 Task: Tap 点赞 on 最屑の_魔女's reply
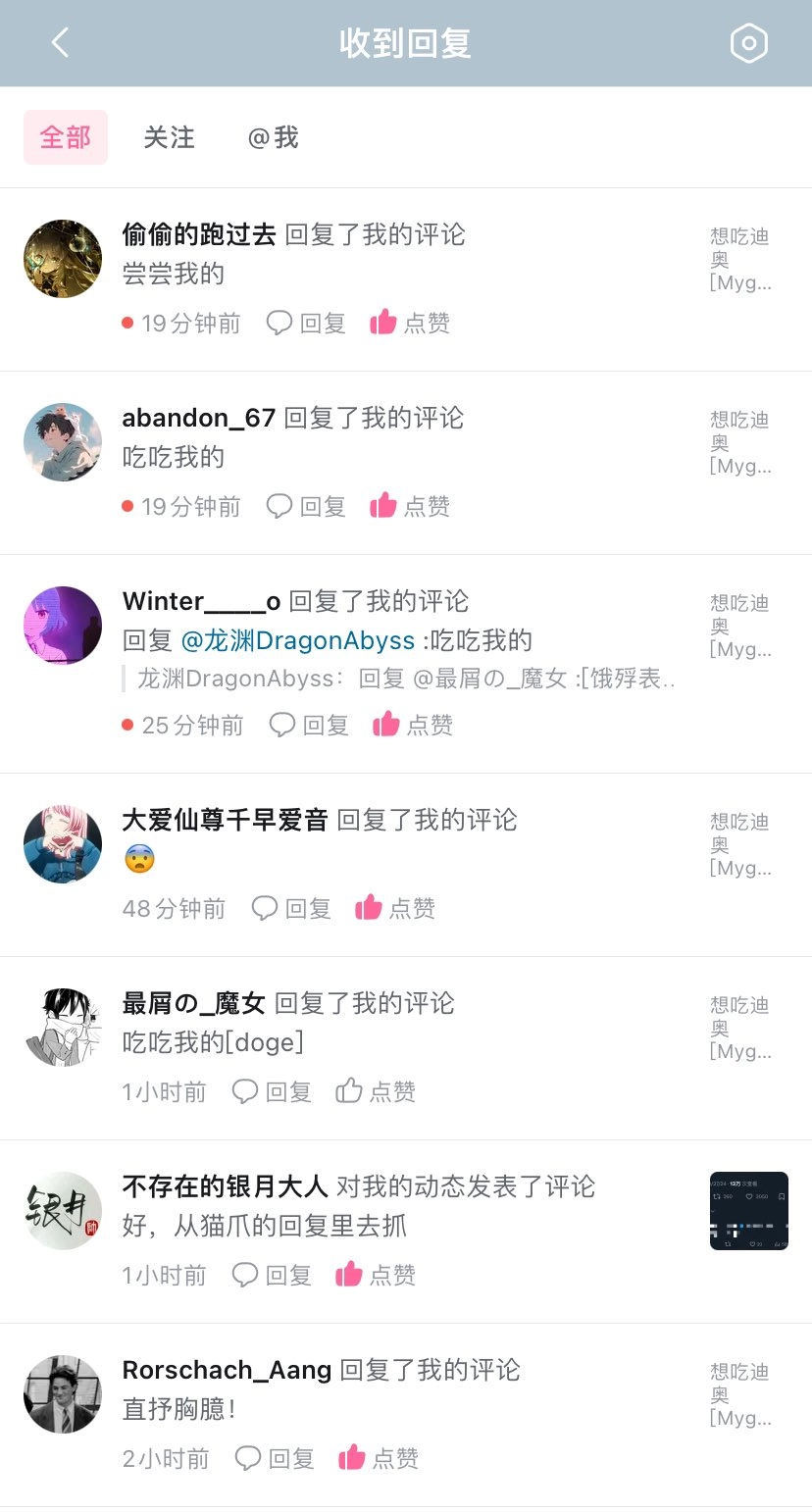pos(376,1091)
